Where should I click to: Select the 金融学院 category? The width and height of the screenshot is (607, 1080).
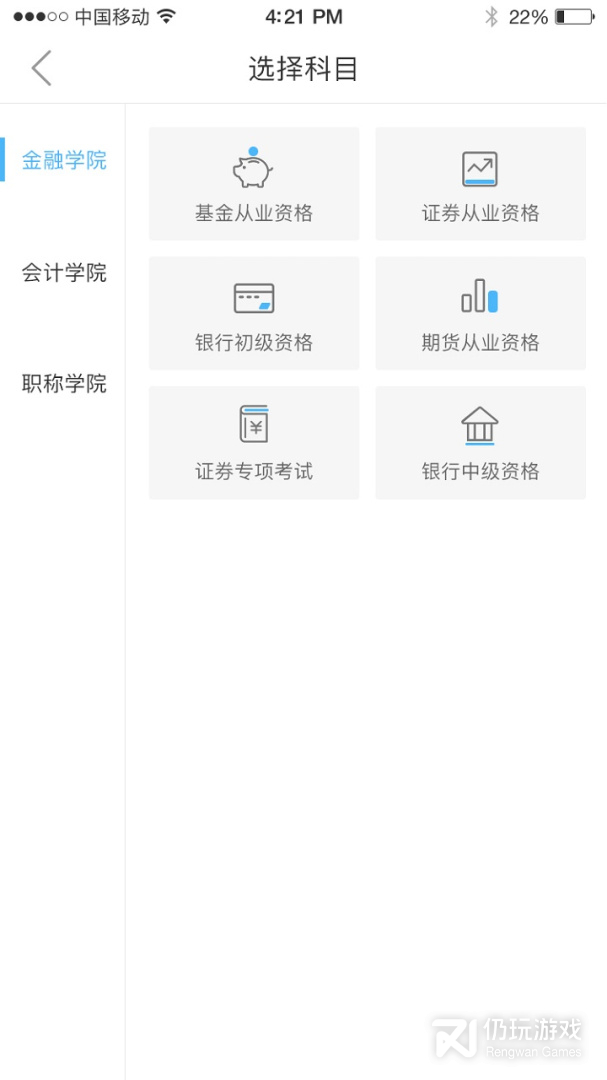[x=64, y=160]
